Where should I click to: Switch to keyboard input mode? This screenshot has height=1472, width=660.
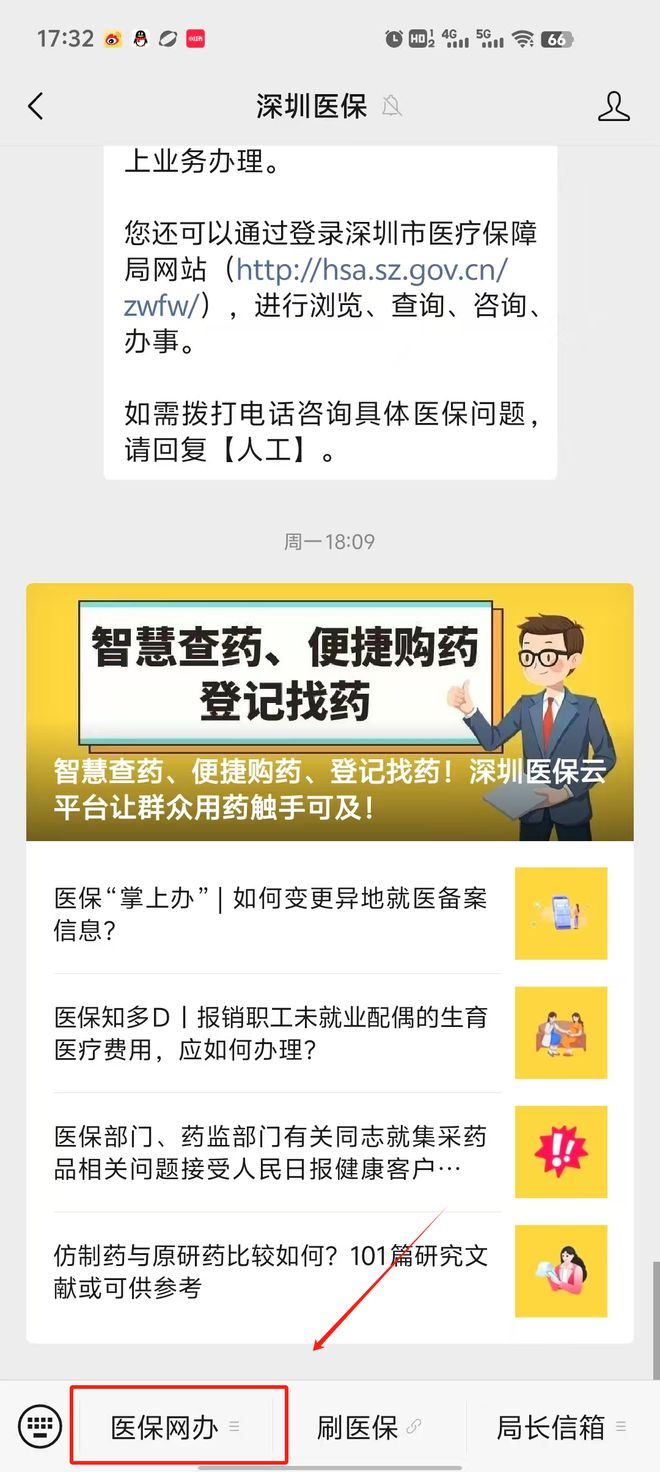pos(40,1426)
